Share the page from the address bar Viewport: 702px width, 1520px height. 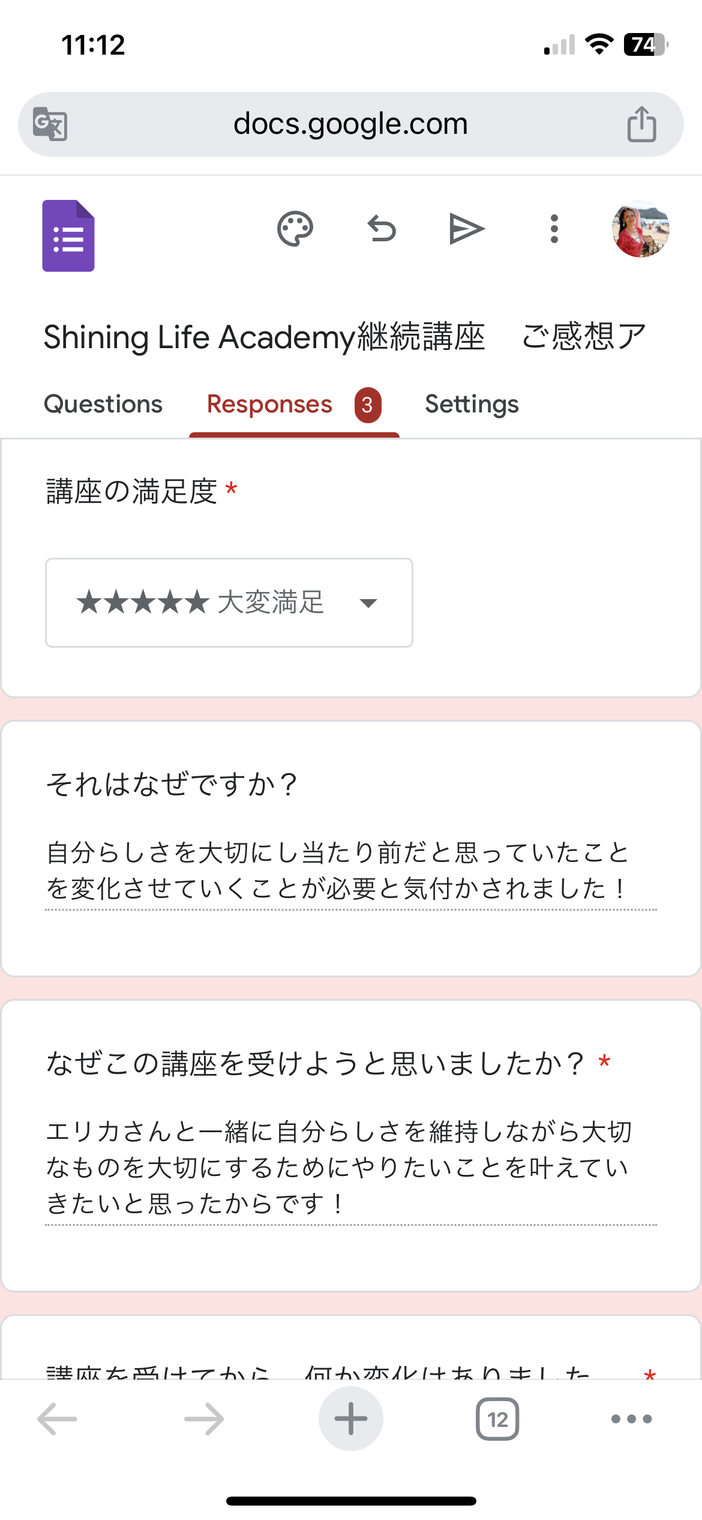641,124
